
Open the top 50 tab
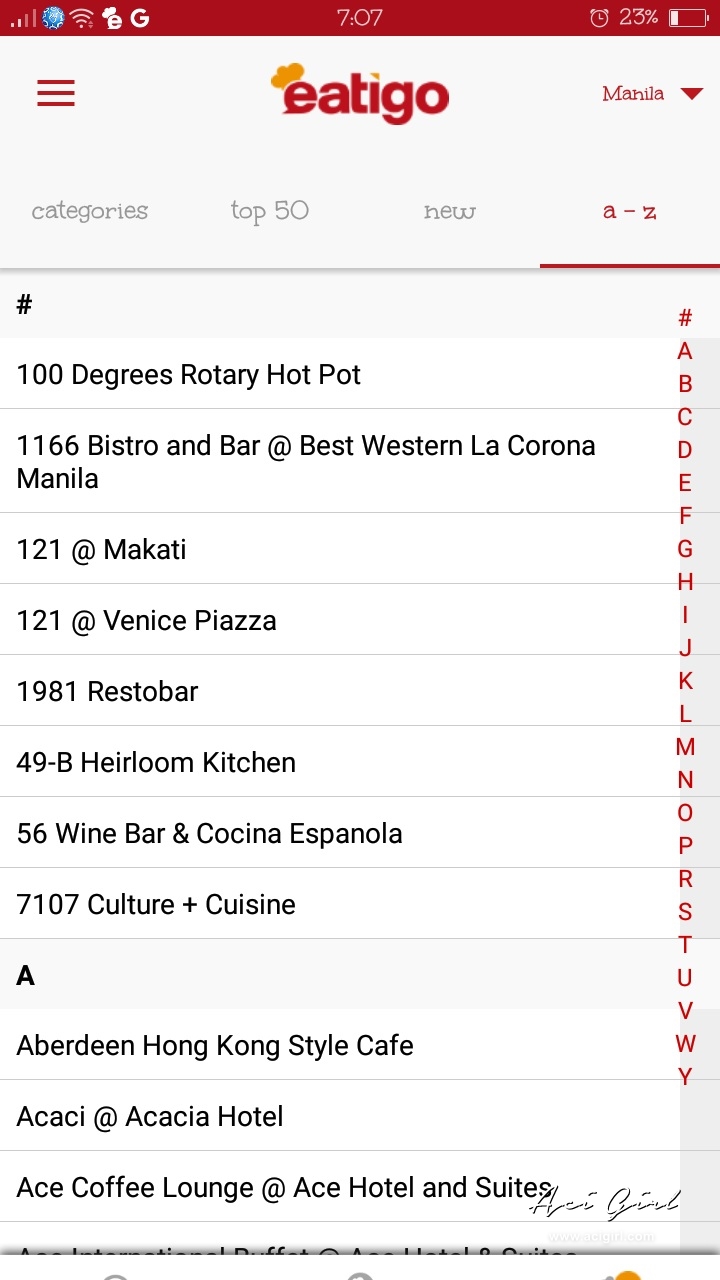coord(268,211)
